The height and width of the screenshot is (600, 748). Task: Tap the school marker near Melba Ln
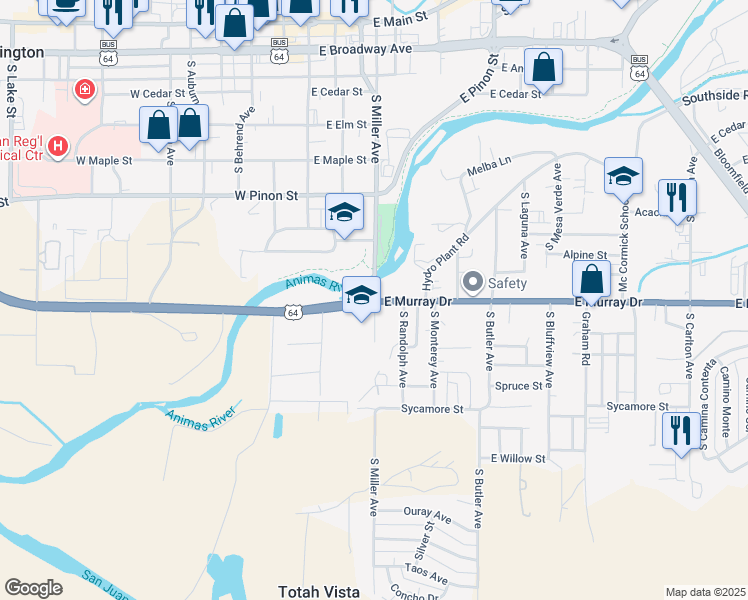[623, 178]
